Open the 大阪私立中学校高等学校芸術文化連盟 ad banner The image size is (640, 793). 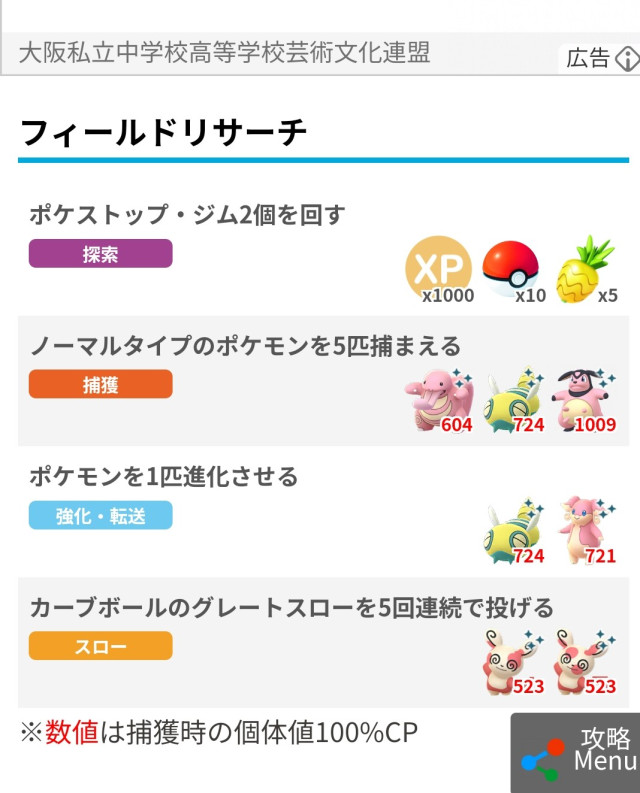point(225,53)
